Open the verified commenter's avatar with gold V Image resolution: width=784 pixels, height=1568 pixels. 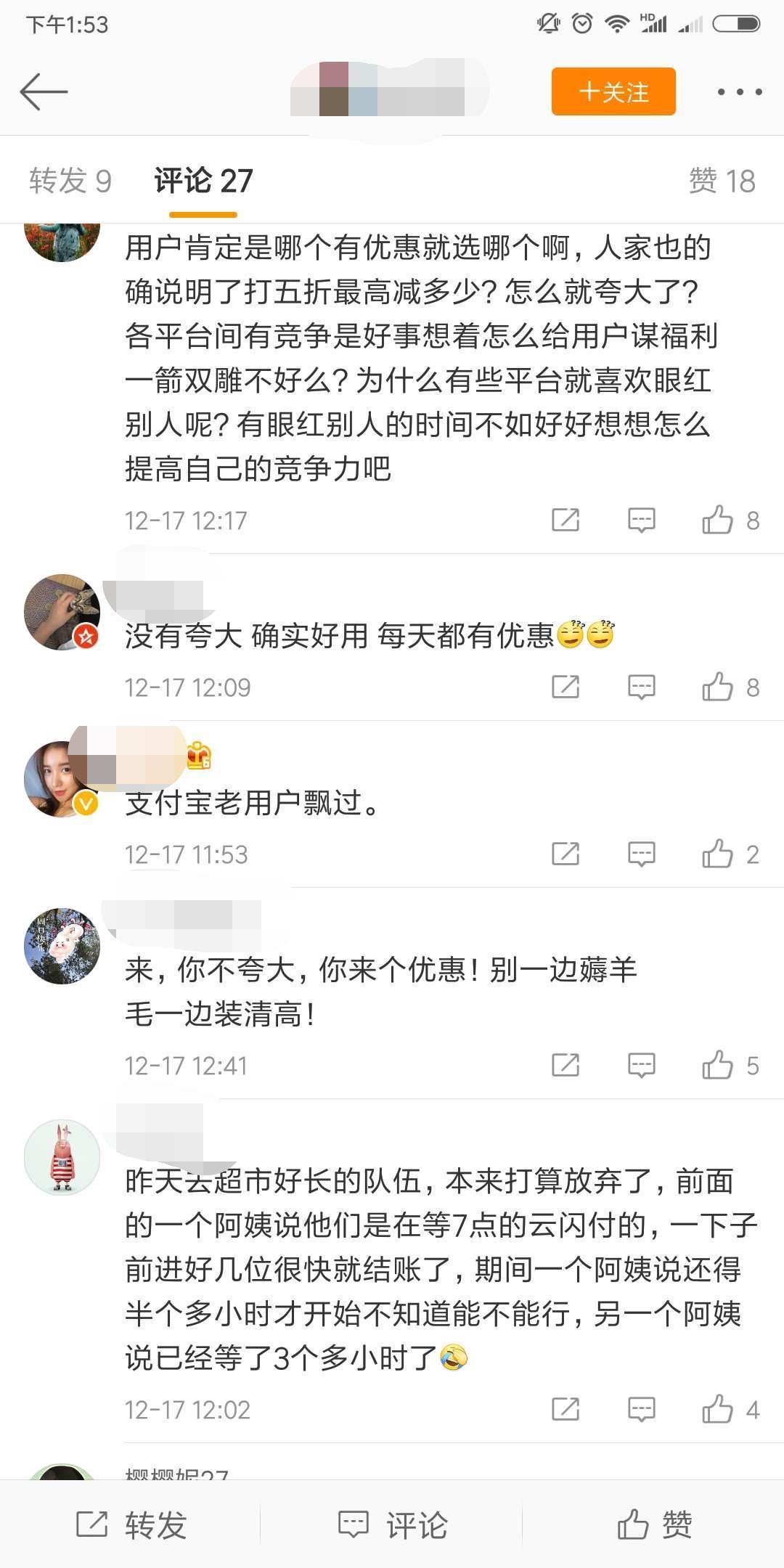click(x=62, y=780)
